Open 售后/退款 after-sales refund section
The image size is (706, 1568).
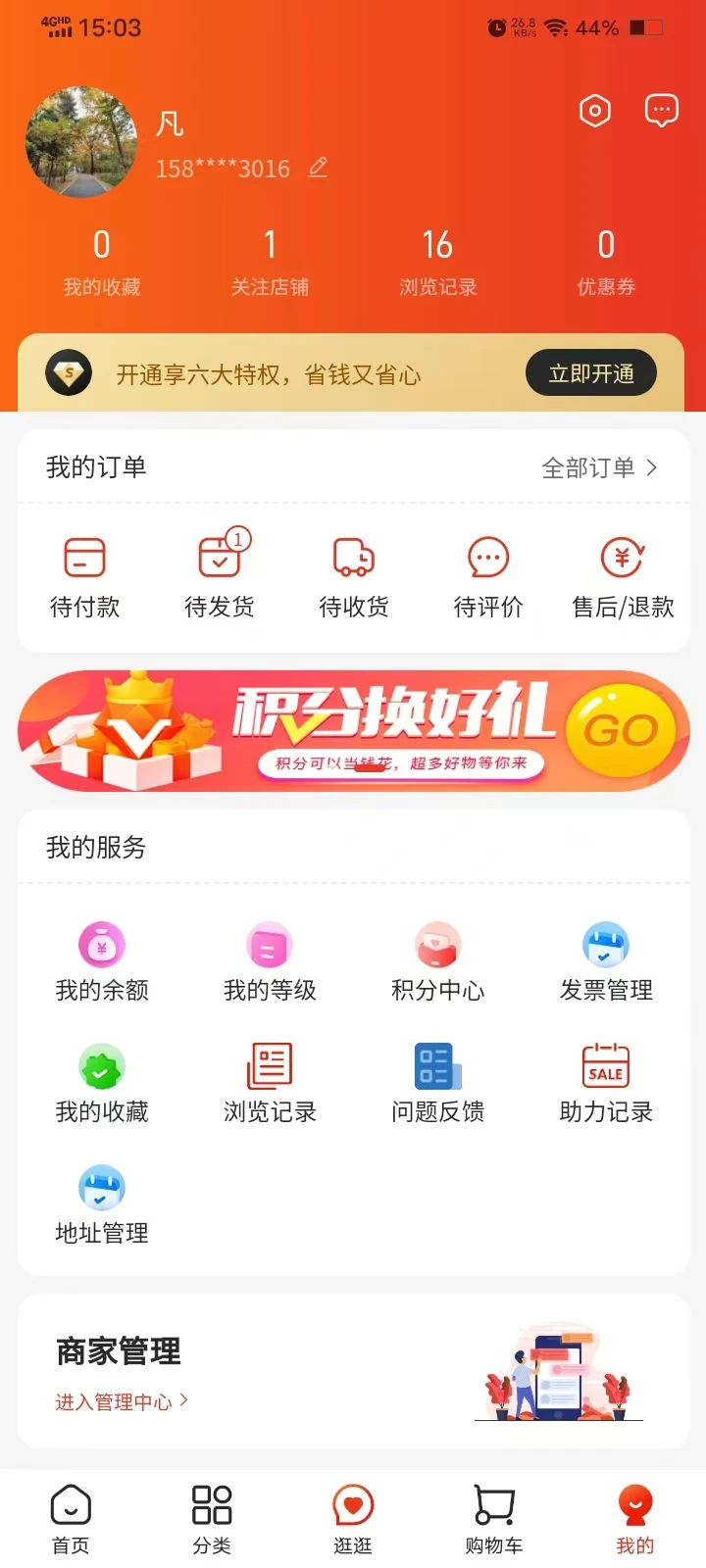click(621, 573)
